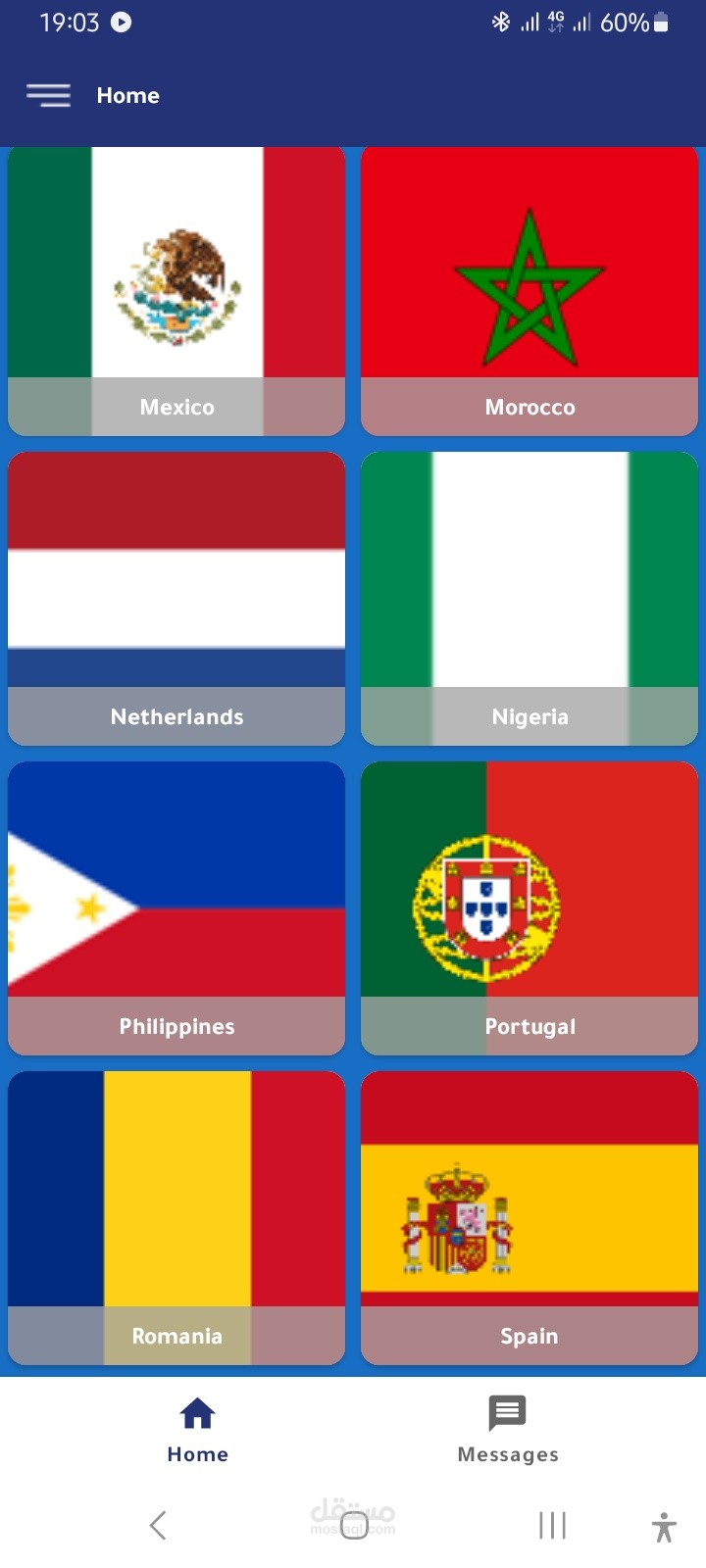This screenshot has height=1568, width=706.
Task: Switch to the Home tab
Action: click(197, 1430)
